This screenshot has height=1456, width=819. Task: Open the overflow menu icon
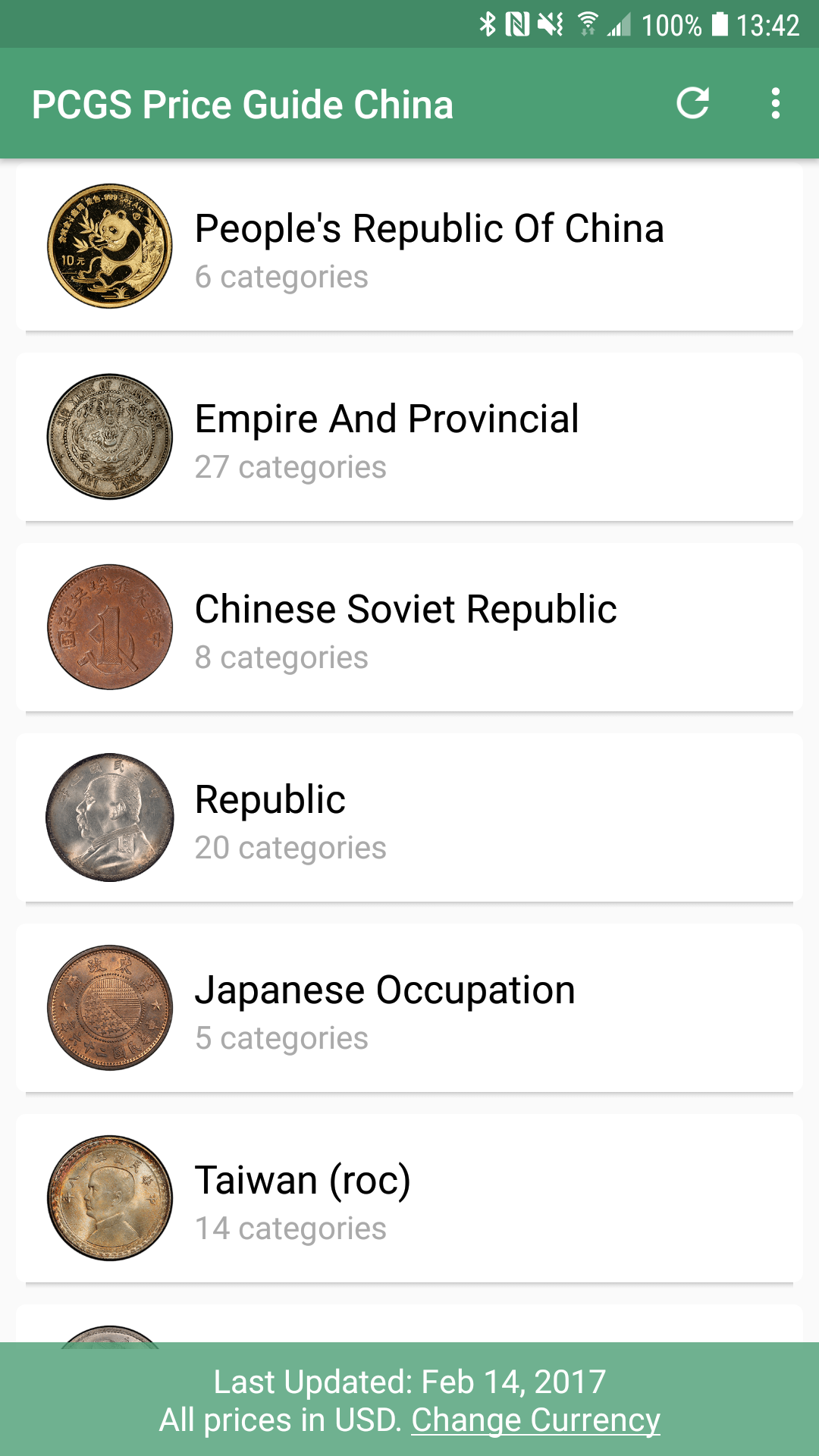pos(776,104)
